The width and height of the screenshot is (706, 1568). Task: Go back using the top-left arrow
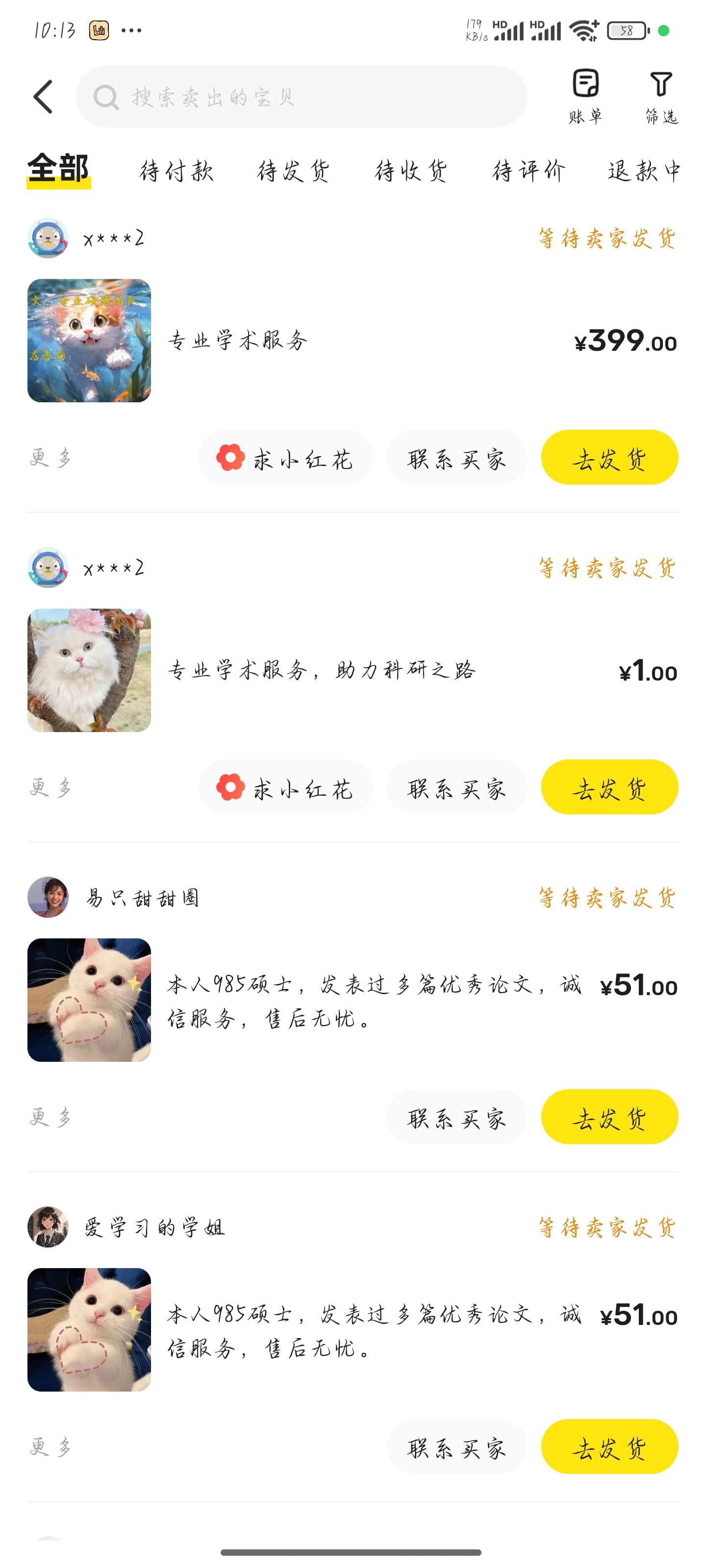pyautogui.click(x=43, y=97)
